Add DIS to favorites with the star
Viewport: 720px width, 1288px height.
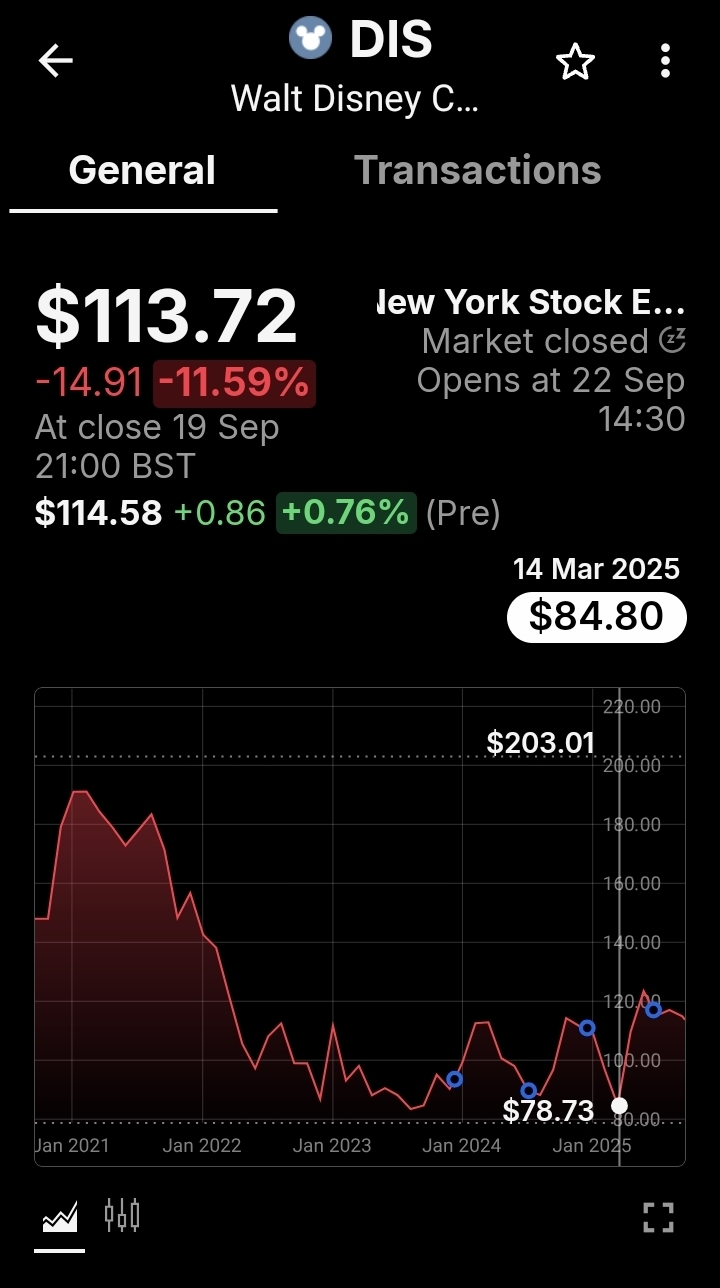point(575,63)
